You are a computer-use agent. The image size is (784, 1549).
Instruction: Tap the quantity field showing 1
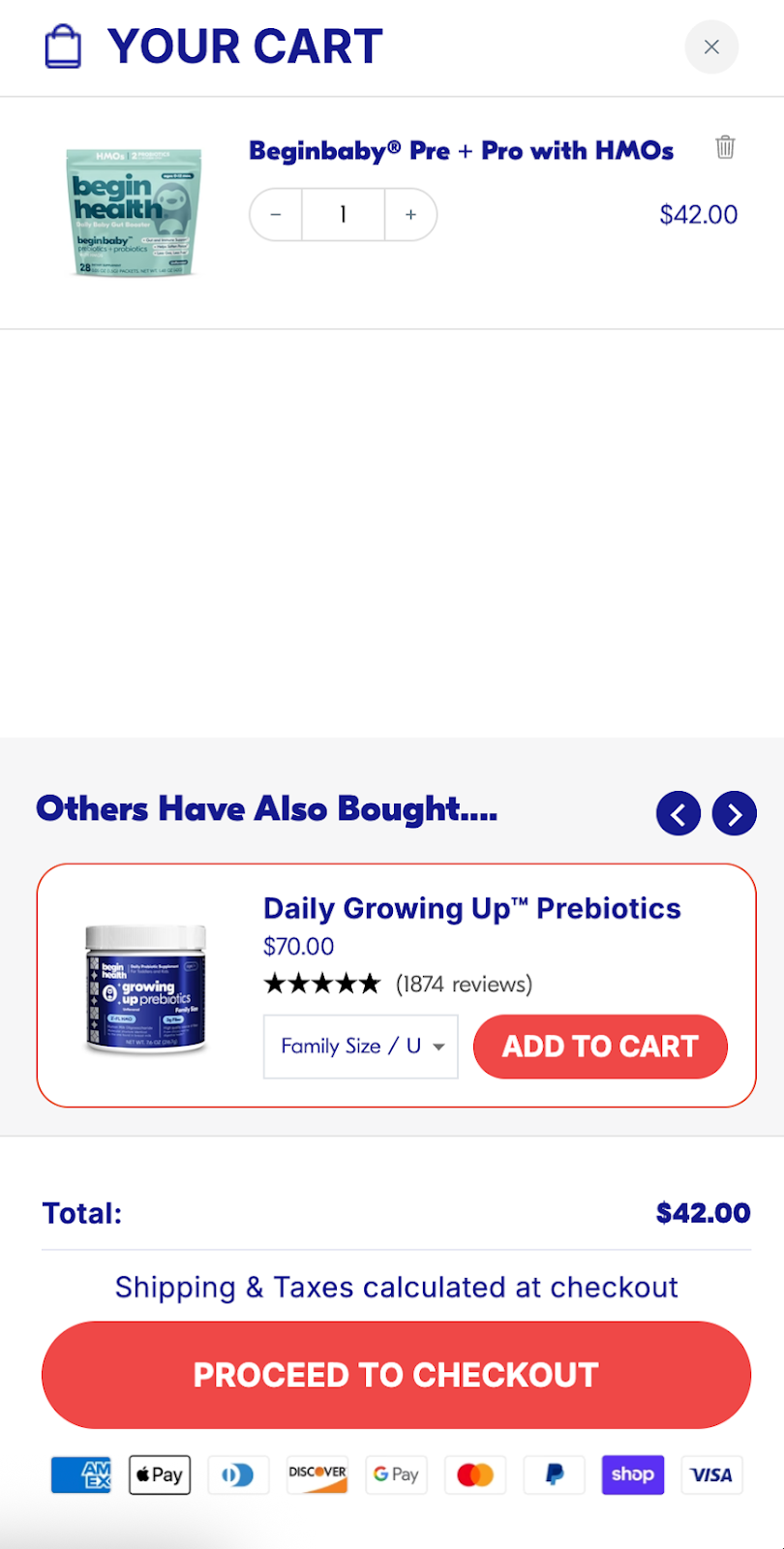tap(343, 214)
